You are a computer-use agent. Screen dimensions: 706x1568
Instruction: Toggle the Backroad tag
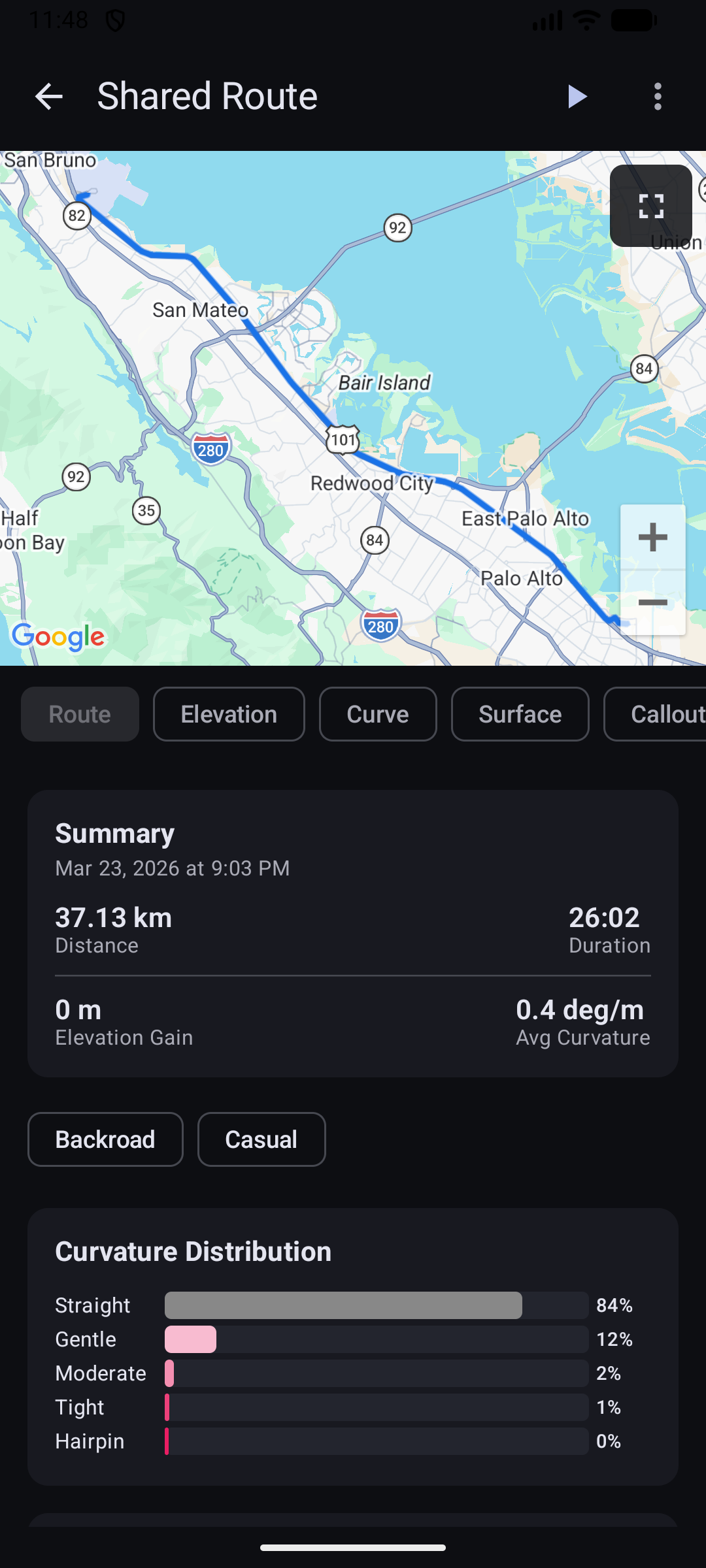[105, 1139]
